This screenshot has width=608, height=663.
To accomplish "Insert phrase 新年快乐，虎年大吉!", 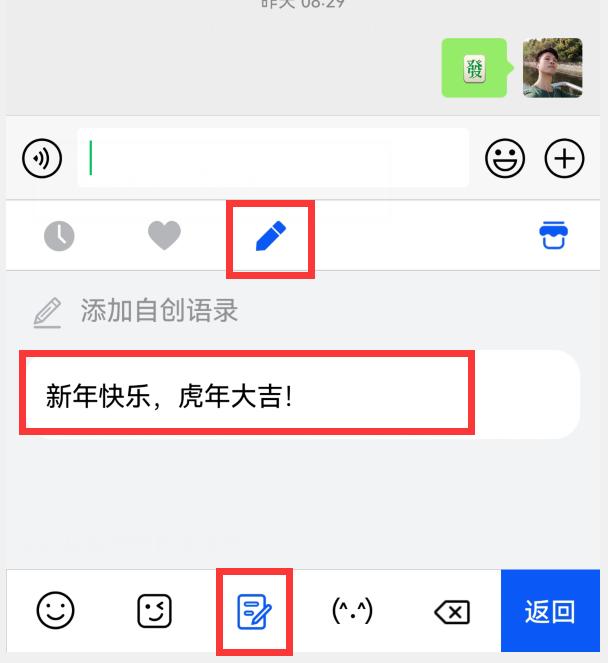I will coord(246,394).
